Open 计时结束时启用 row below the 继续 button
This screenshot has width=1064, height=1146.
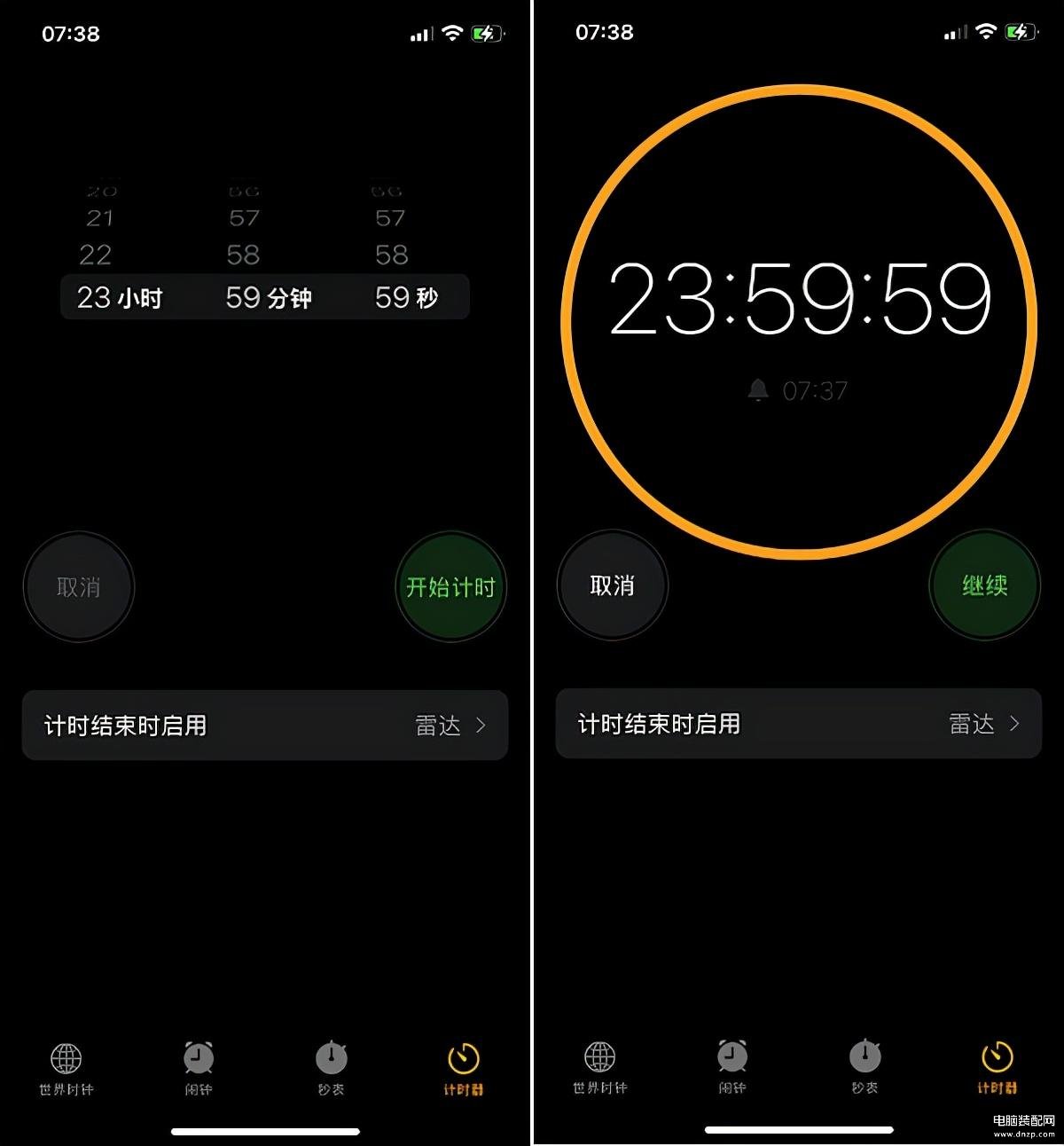click(x=798, y=724)
